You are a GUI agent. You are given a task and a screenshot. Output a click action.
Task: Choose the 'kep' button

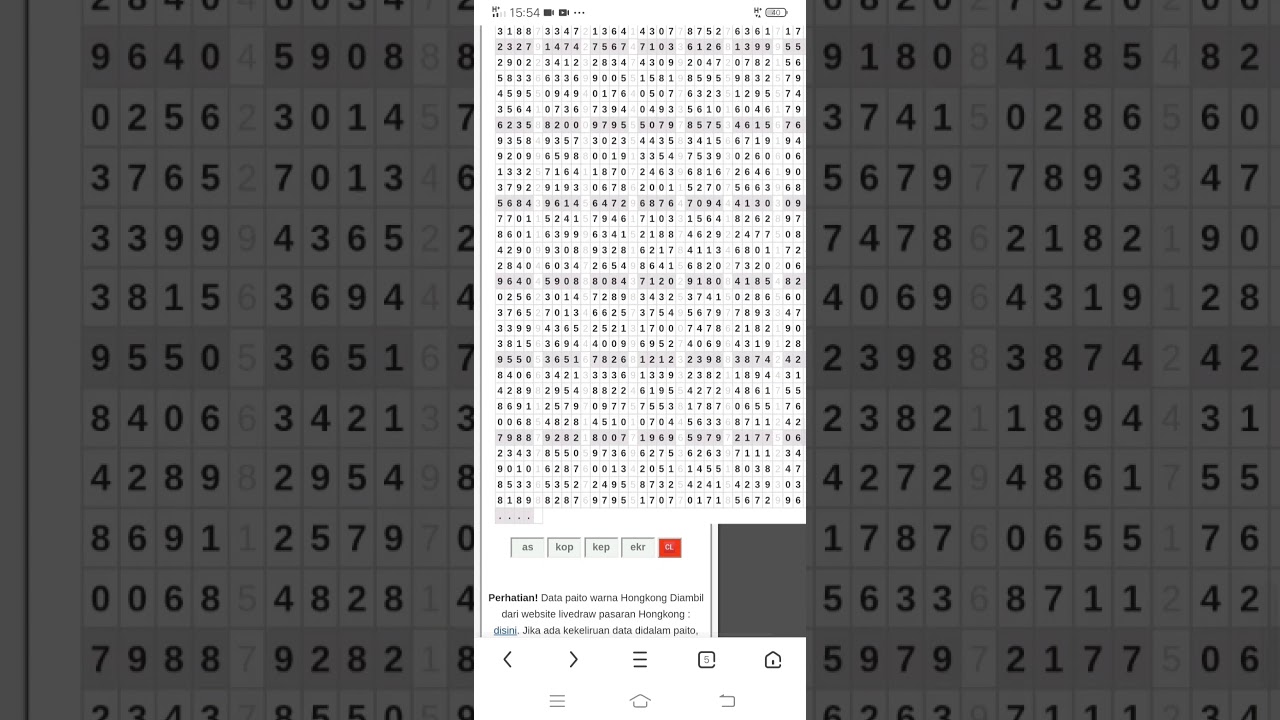[x=601, y=547]
